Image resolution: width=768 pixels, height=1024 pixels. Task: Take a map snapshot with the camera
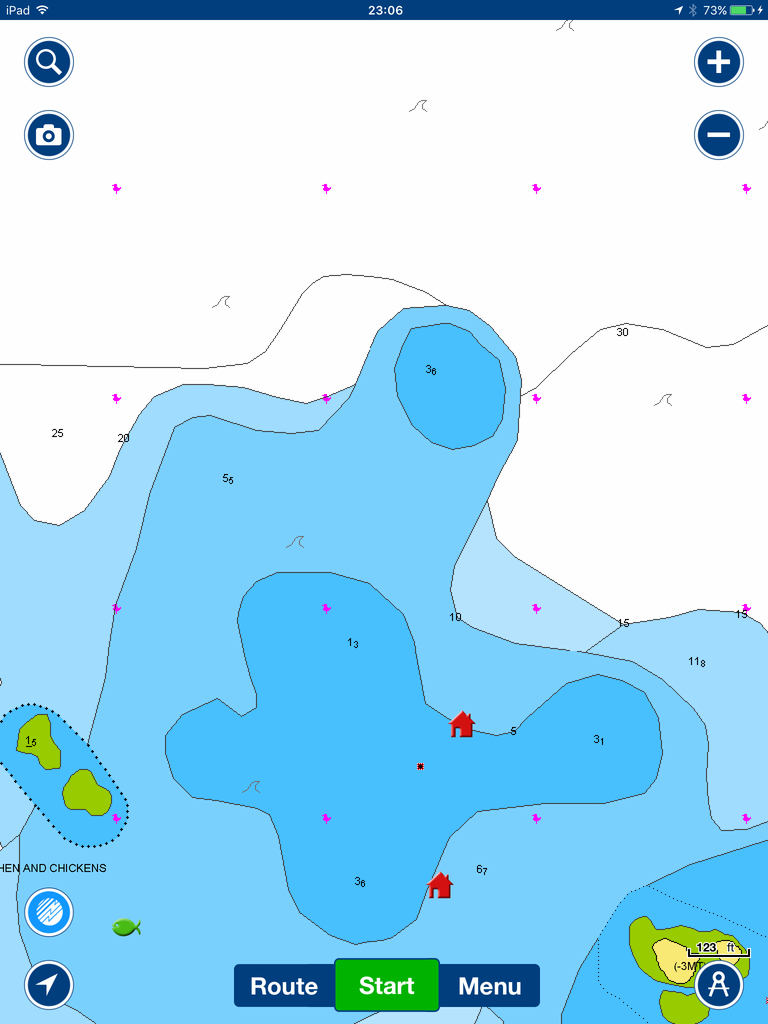[49, 135]
